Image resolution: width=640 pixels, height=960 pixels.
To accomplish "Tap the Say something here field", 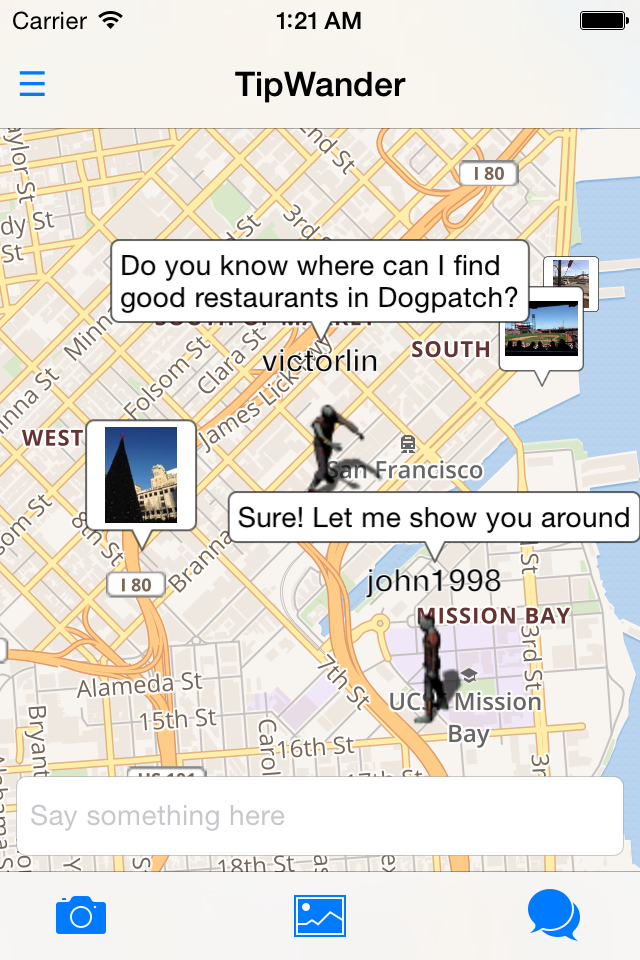I will pos(320,816).
